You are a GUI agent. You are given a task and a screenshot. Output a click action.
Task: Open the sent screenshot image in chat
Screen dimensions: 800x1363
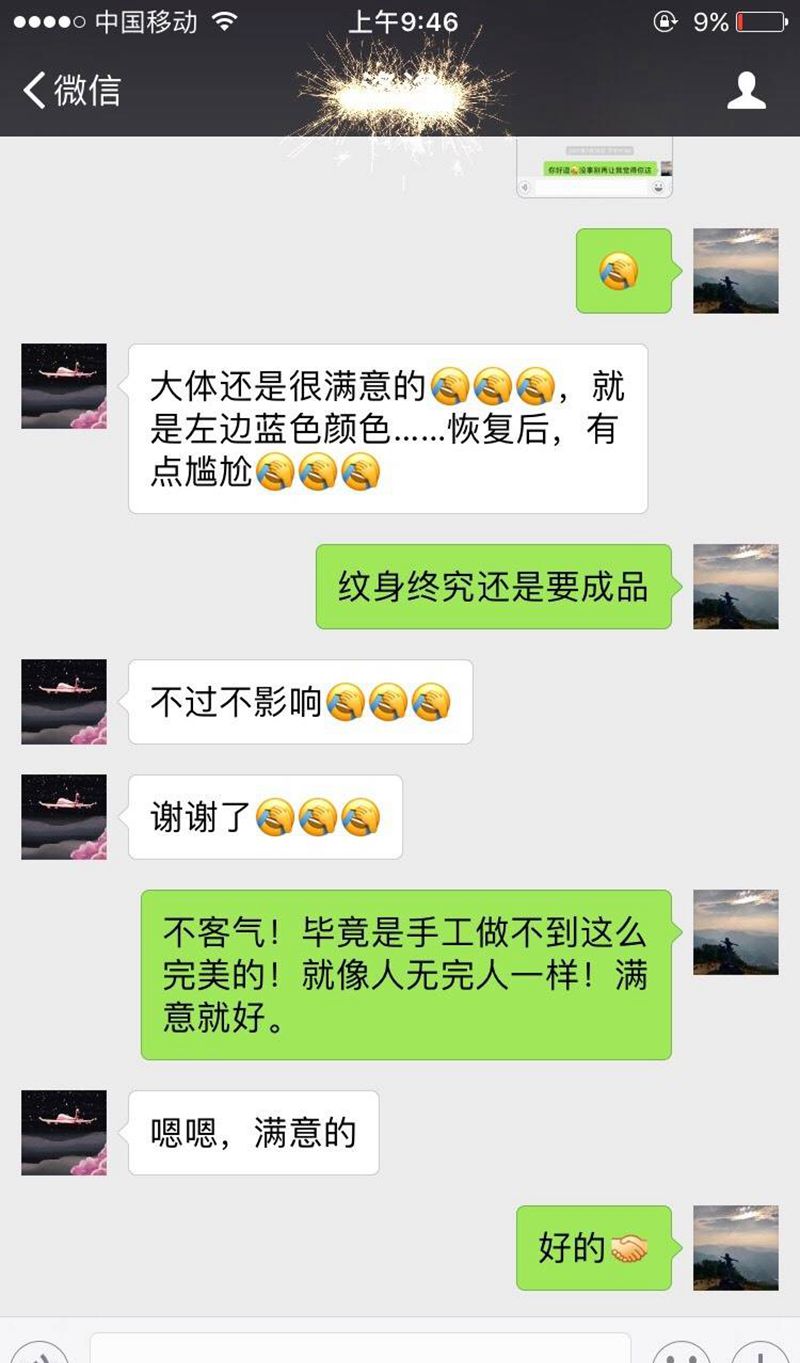click(x=595, y=169)
